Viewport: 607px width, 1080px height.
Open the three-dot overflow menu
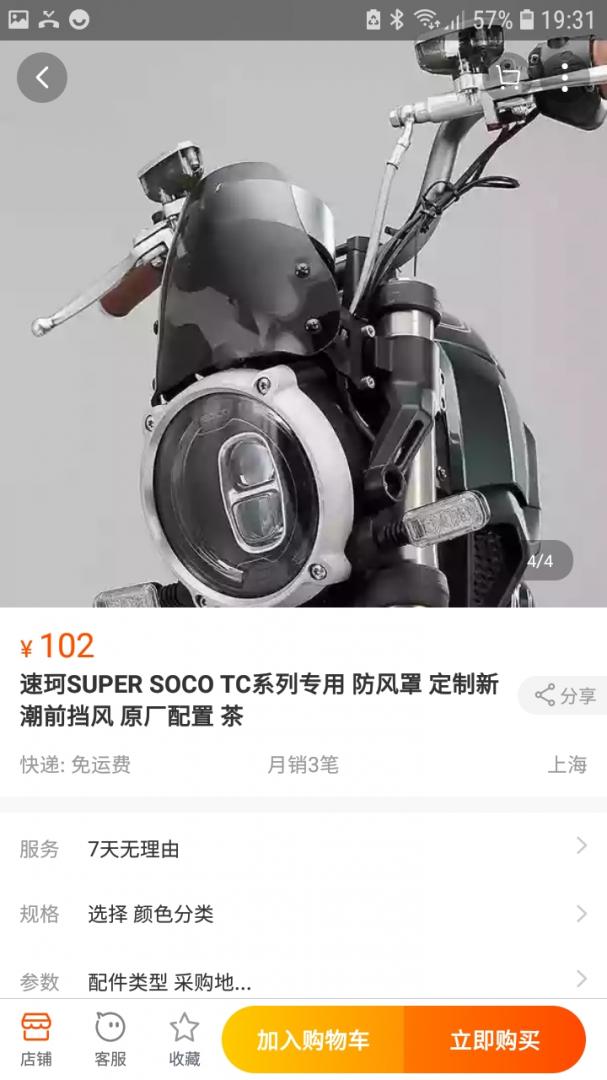tap(565, 78)
